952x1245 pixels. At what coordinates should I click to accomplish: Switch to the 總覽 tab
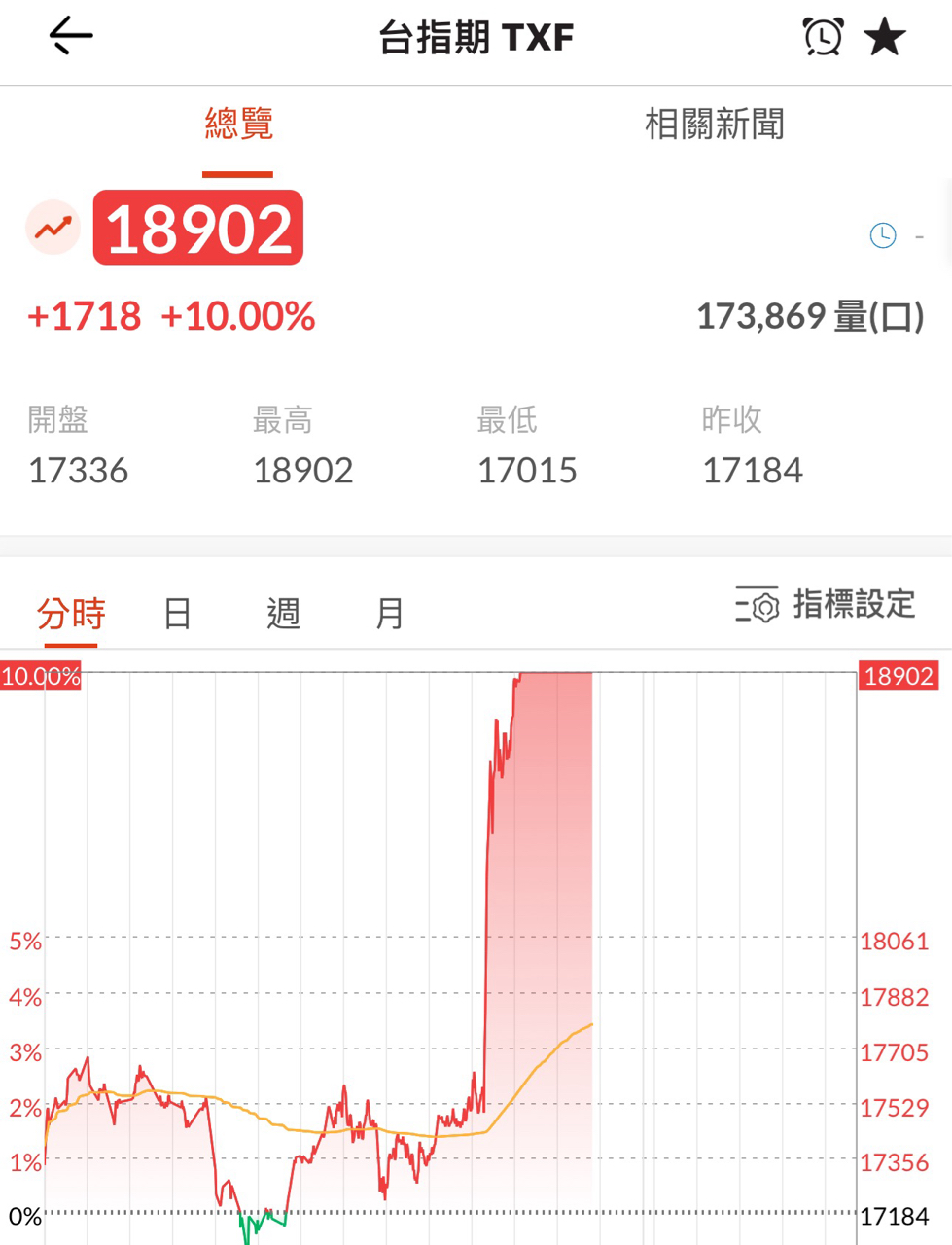[238, 124]
